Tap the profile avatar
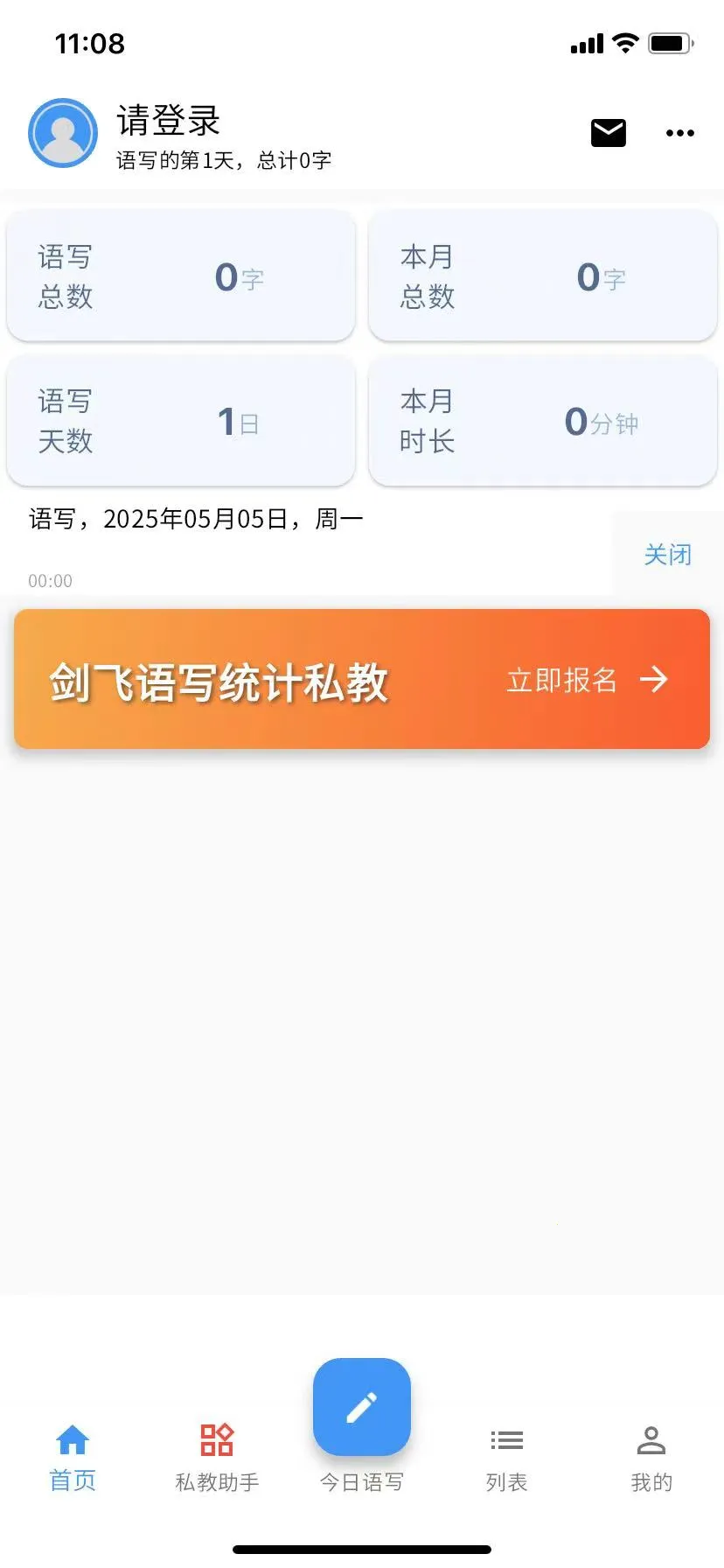The width and height of the screenshot is (724, 1568). pos(63,133)
